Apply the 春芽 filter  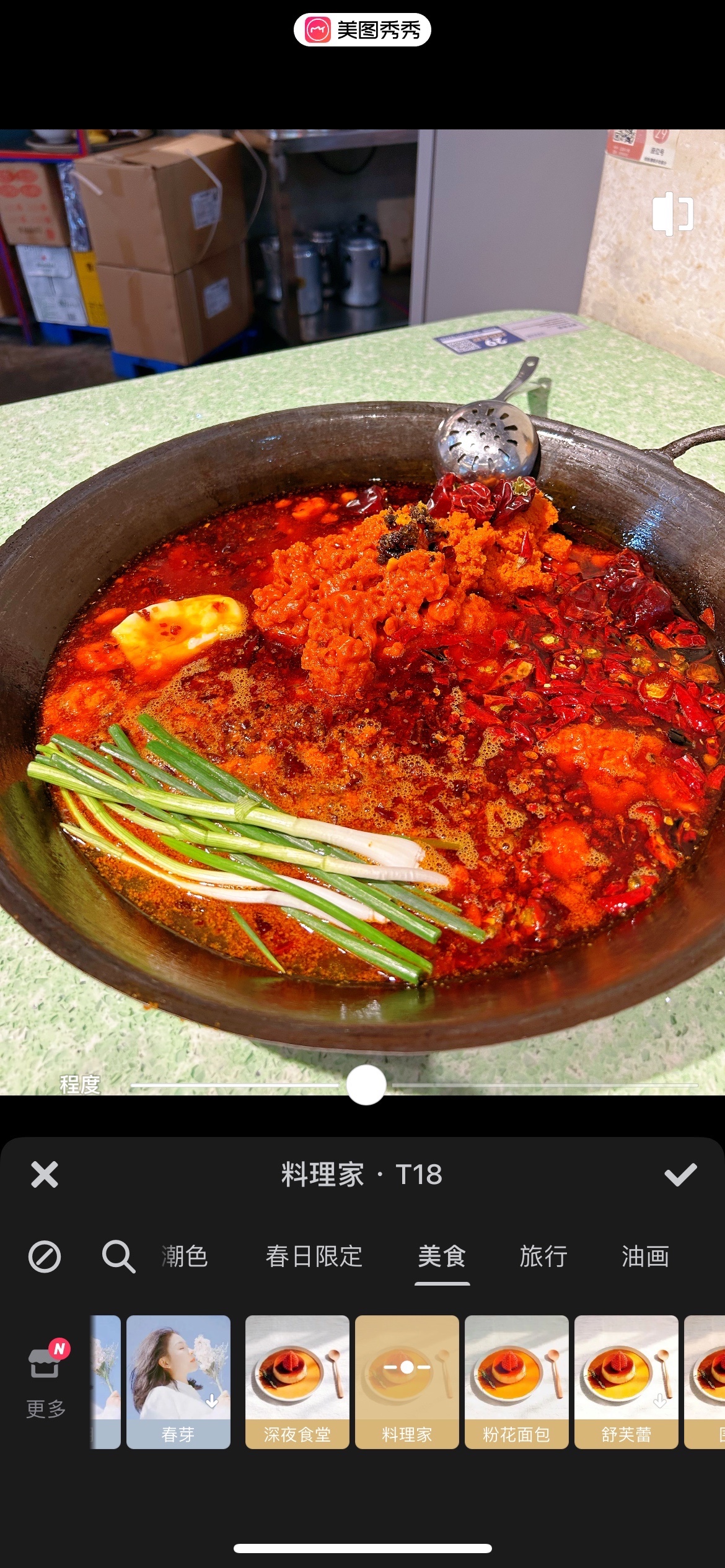tap(178, 1381)
